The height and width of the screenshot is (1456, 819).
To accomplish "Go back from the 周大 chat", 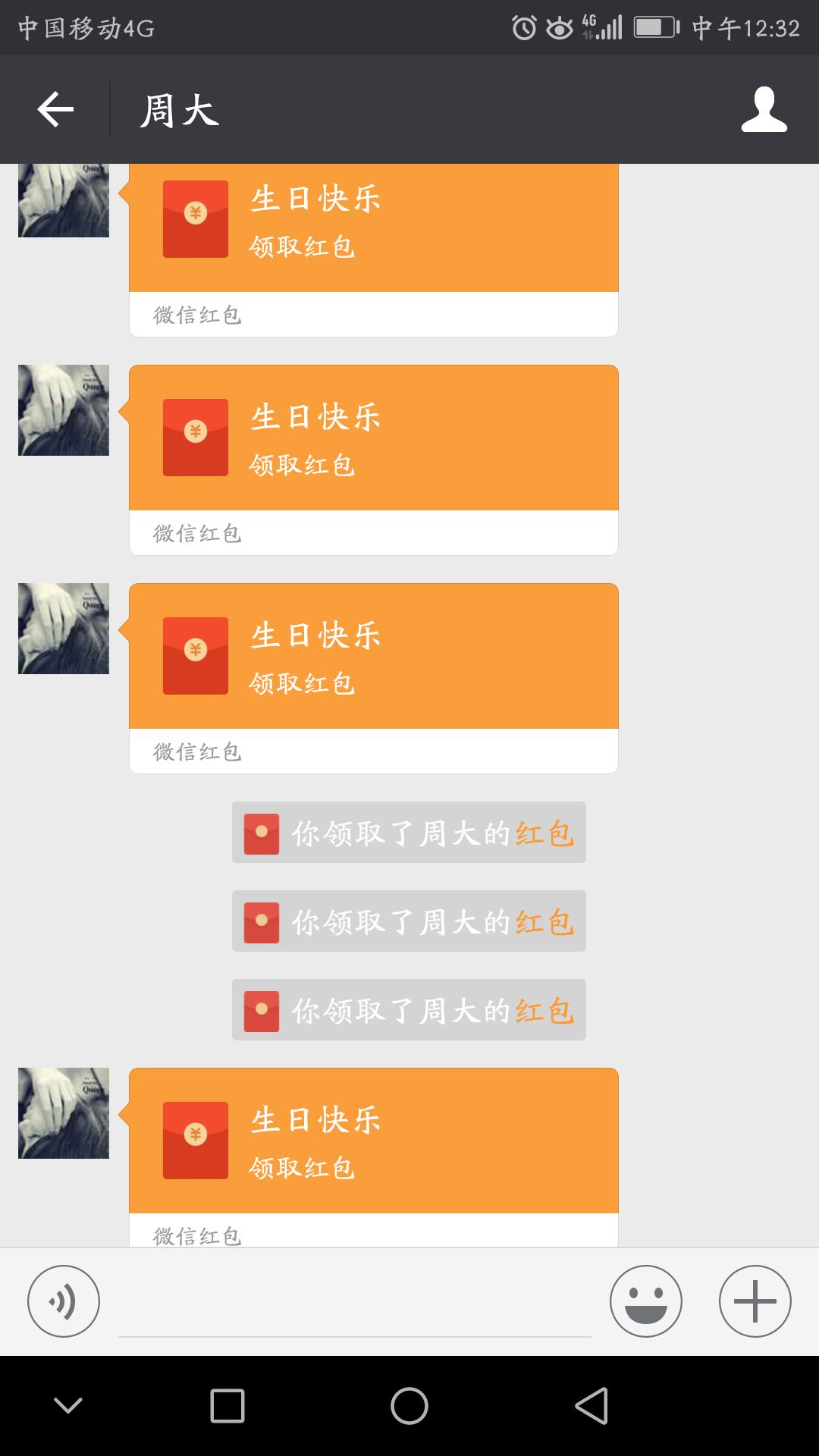I will click(x=55, y=110).
